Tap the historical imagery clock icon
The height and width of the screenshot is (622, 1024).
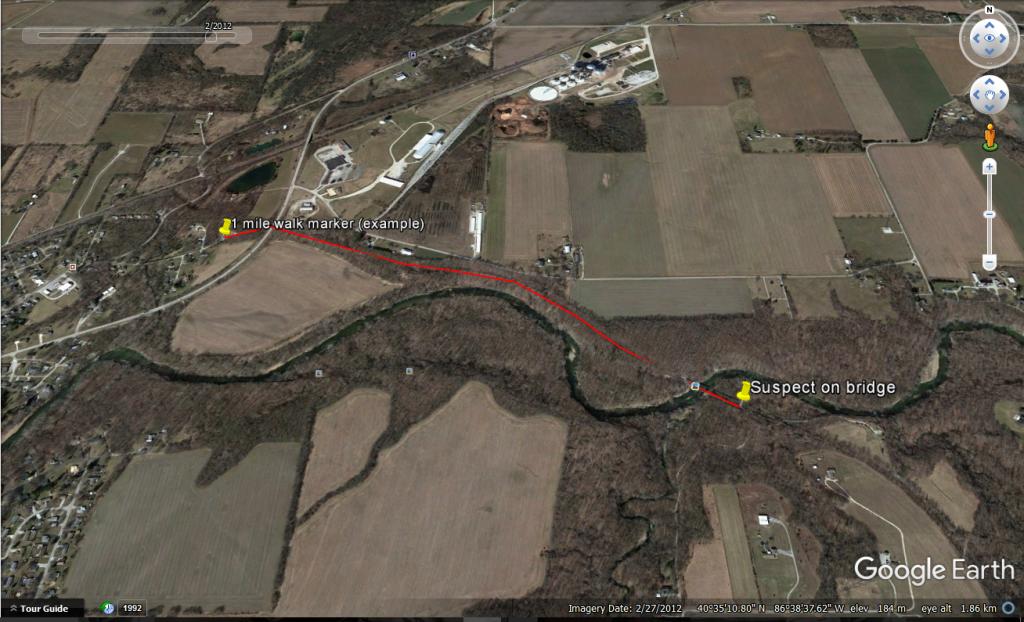pyautogui.click(x=107, y=608)
